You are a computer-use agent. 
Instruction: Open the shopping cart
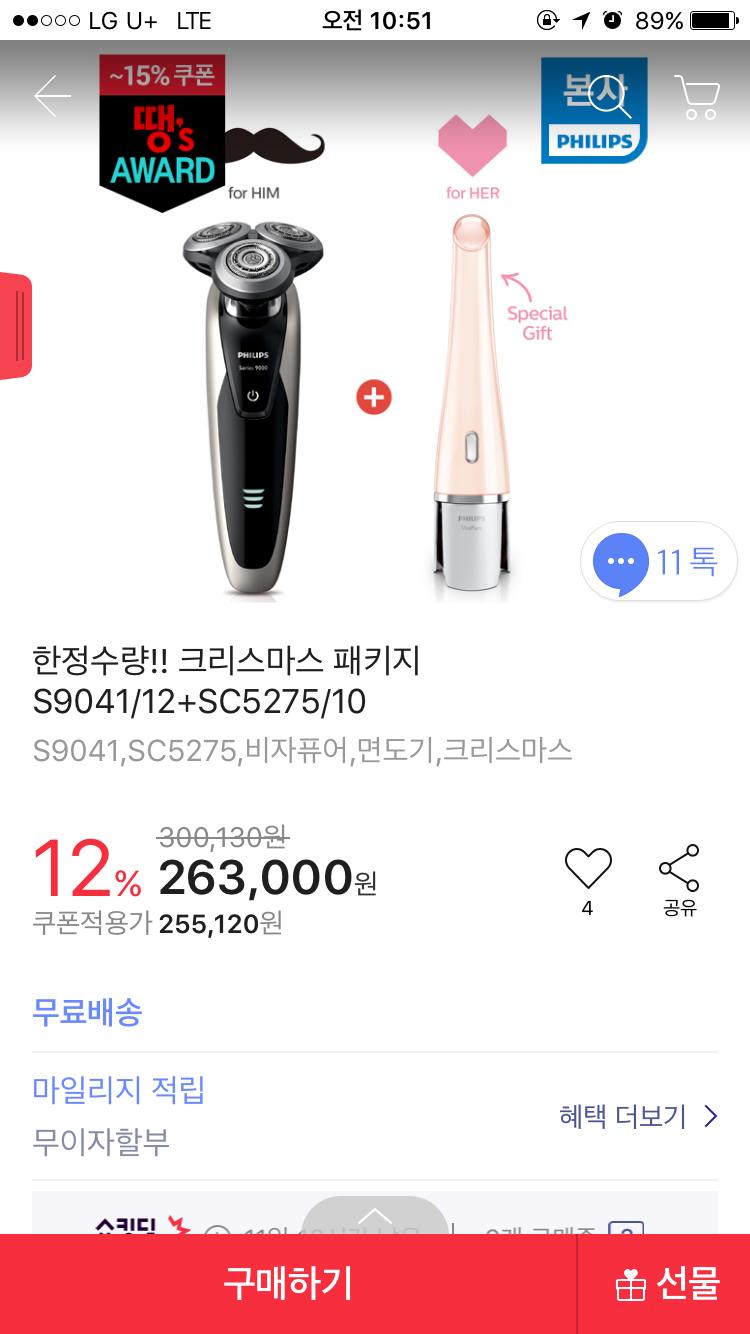pyautogui.click(x=697, y=97)
